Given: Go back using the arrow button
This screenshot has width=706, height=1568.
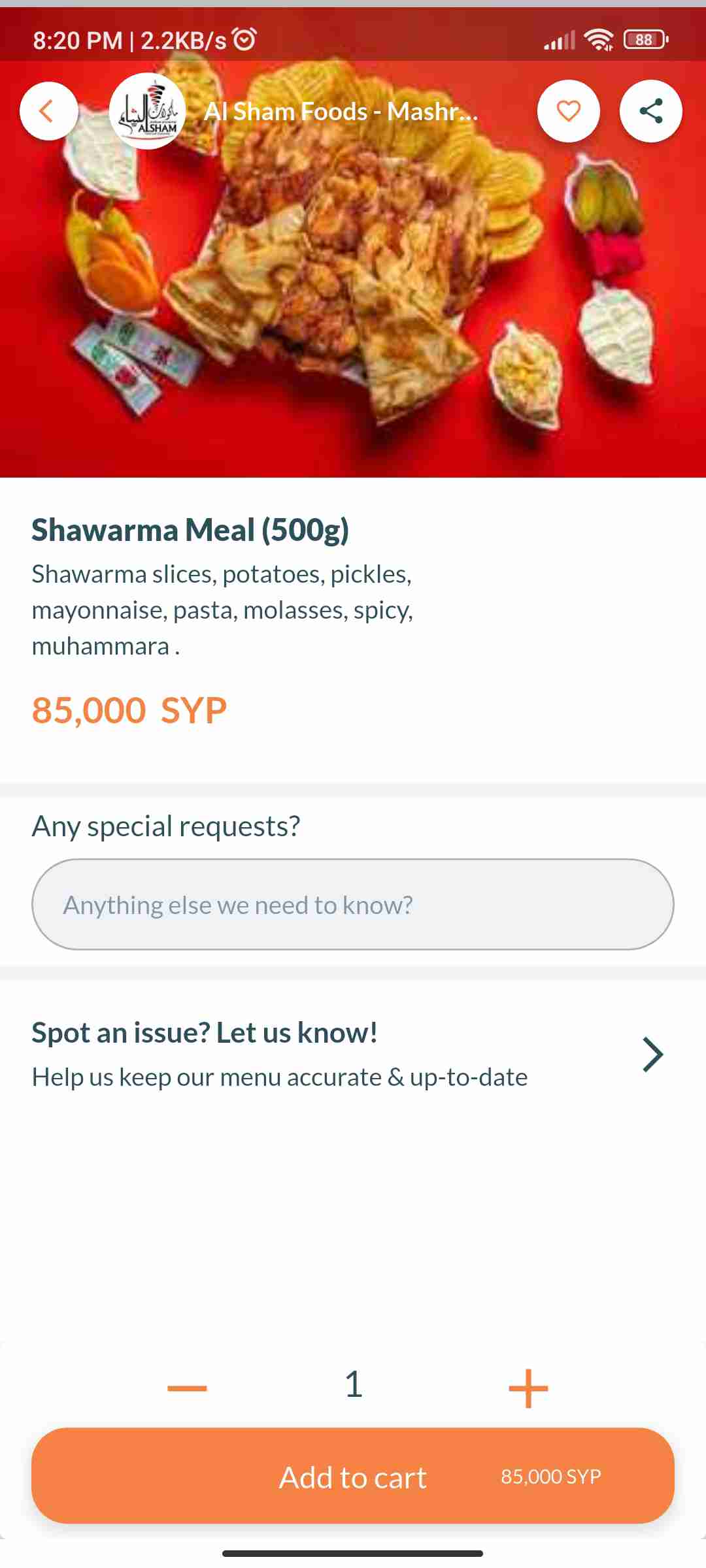Looking at the screenshot, I should pos(48,111).
